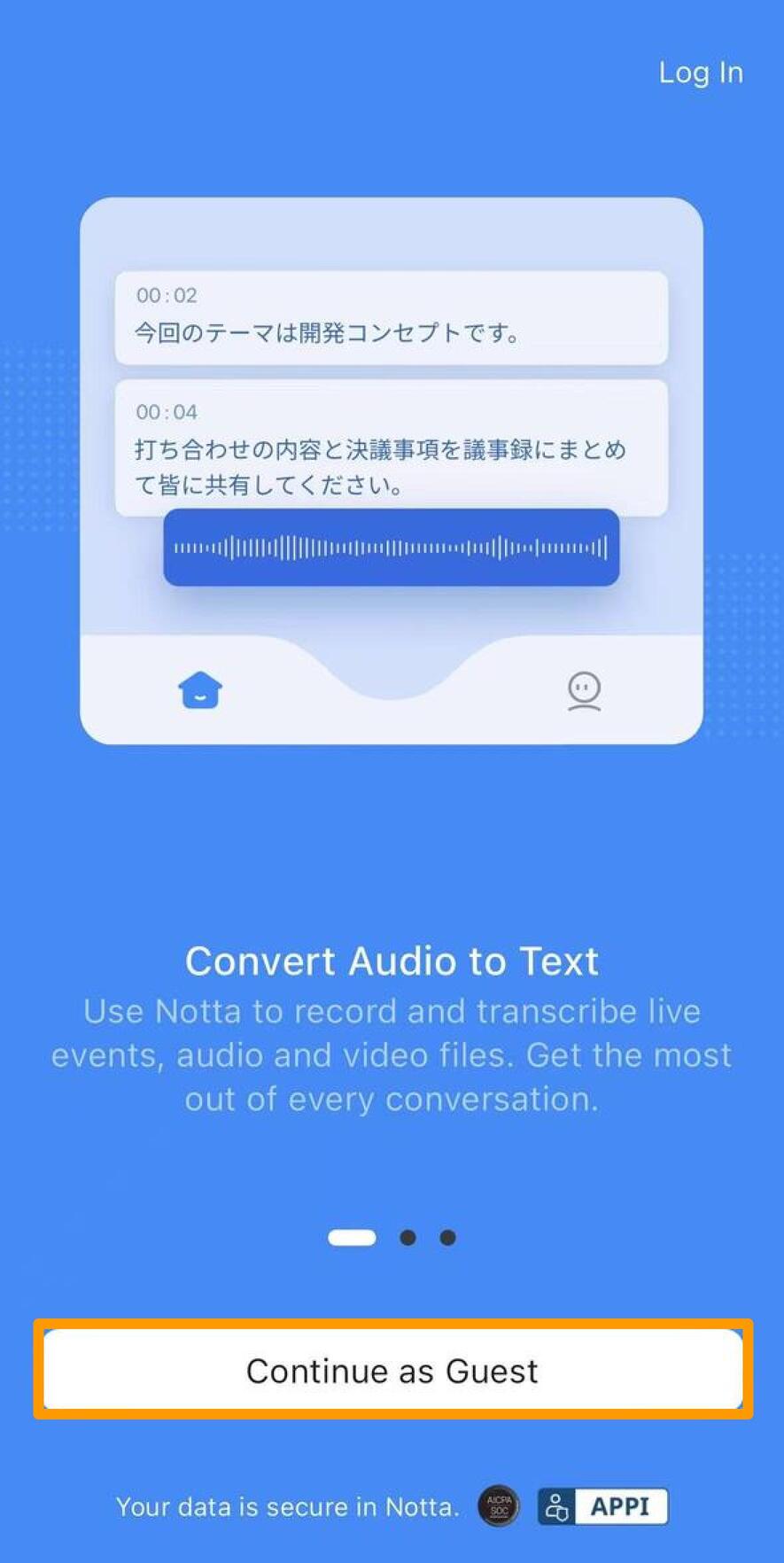This screenshot has width=784, height=1563.
Task: Continue as Guest
Action: (x=392, y=1370)
